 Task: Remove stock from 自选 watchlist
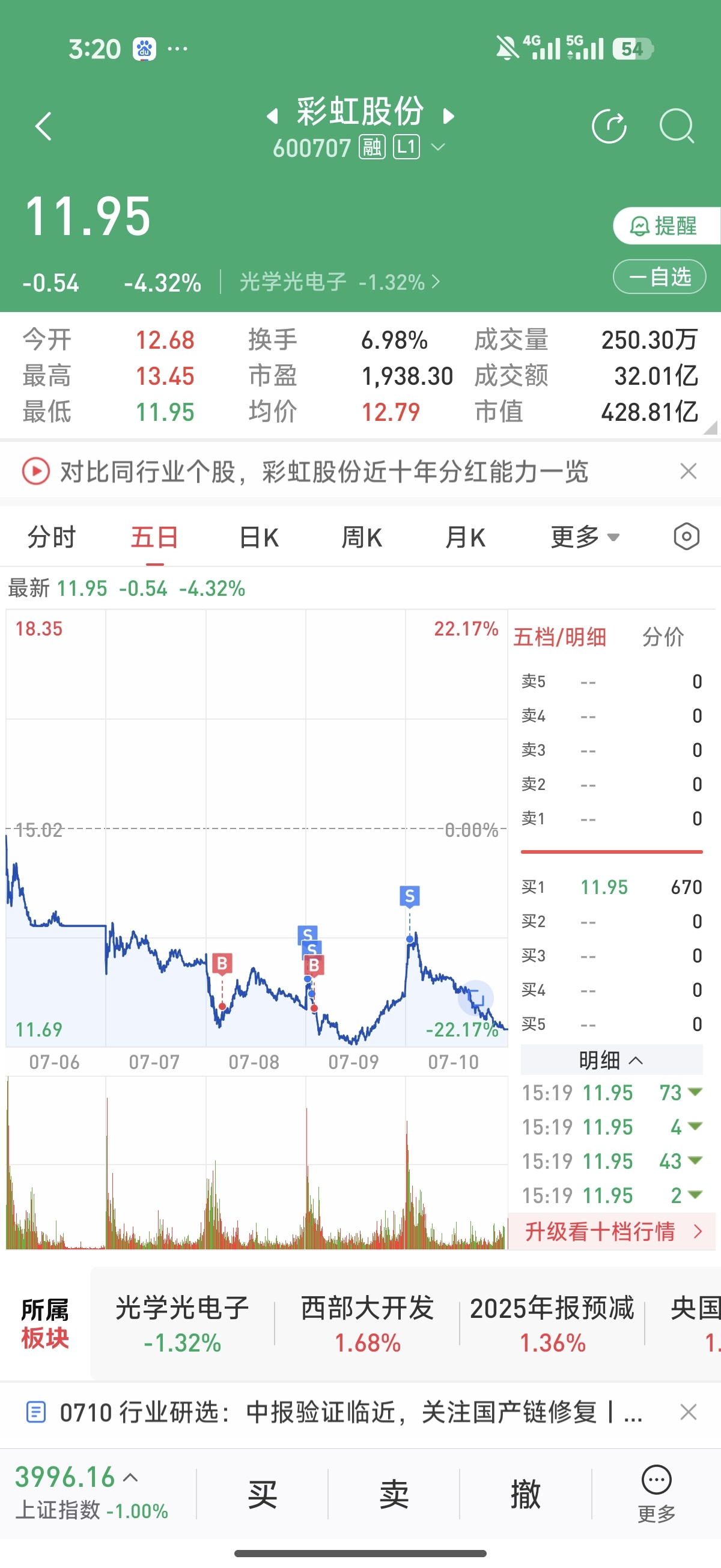[659, 277]
